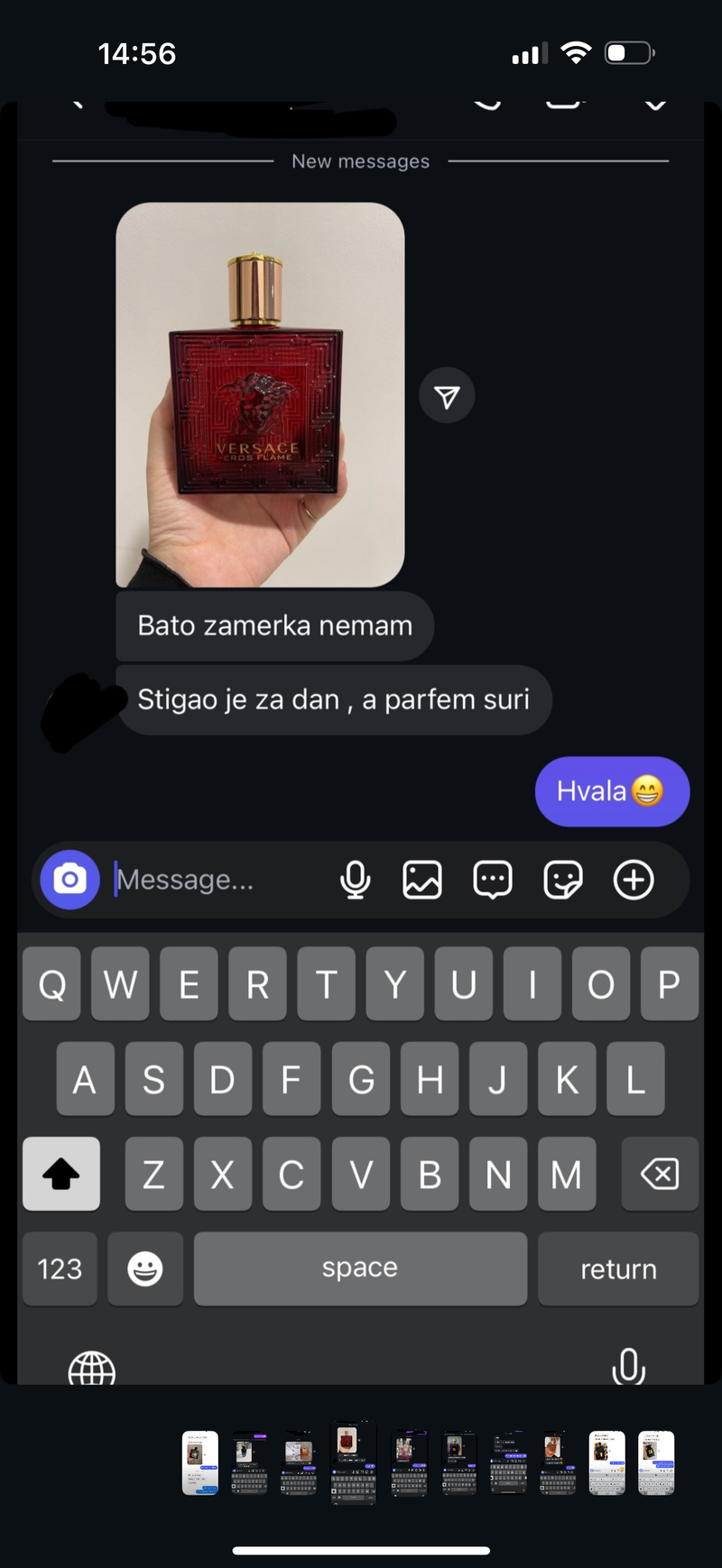This screenshot has width=722, height=1568.
Task: Switch keyboard language with the globe
Action: [92, 1369]
